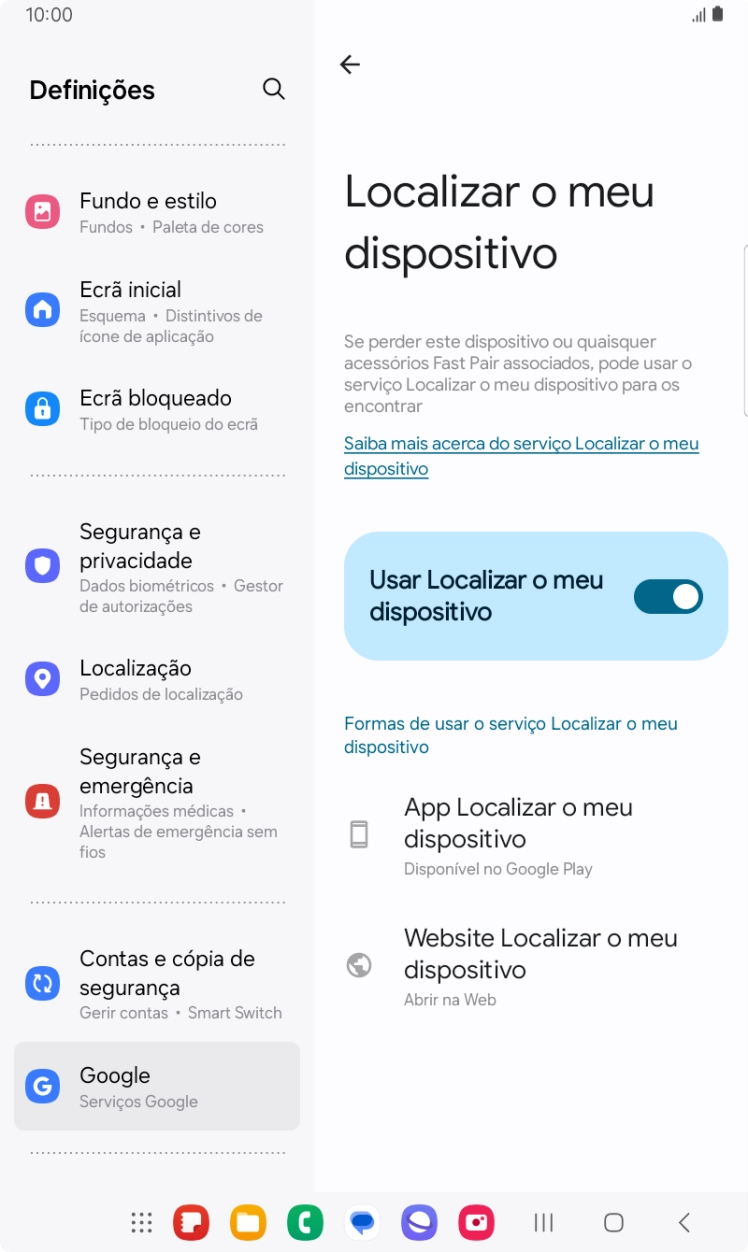
Task: Open the Localização pin icon
Action: [42, 678]
